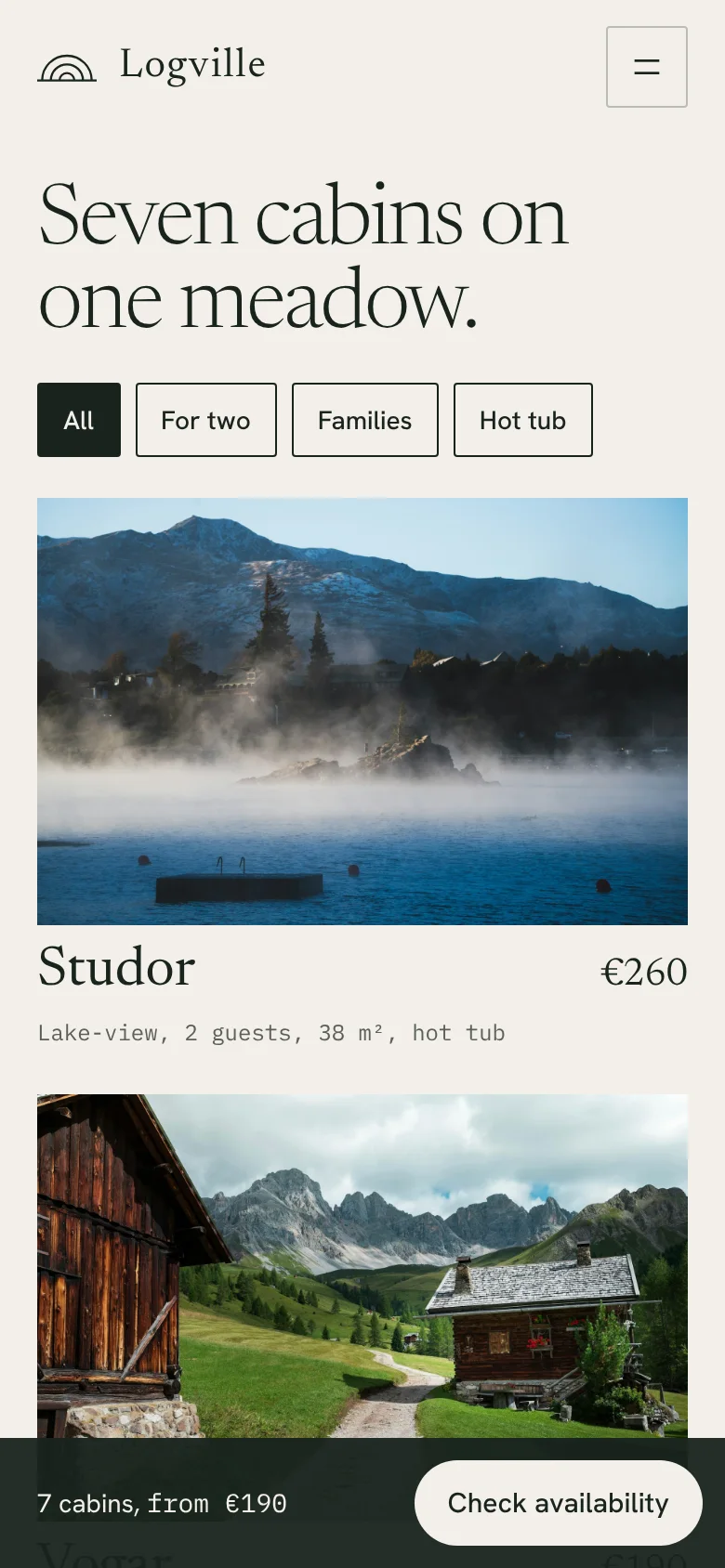This screenshot has width=725, height=1568.
Task: Tap Check availability
Action: (x=559, y=1503)
